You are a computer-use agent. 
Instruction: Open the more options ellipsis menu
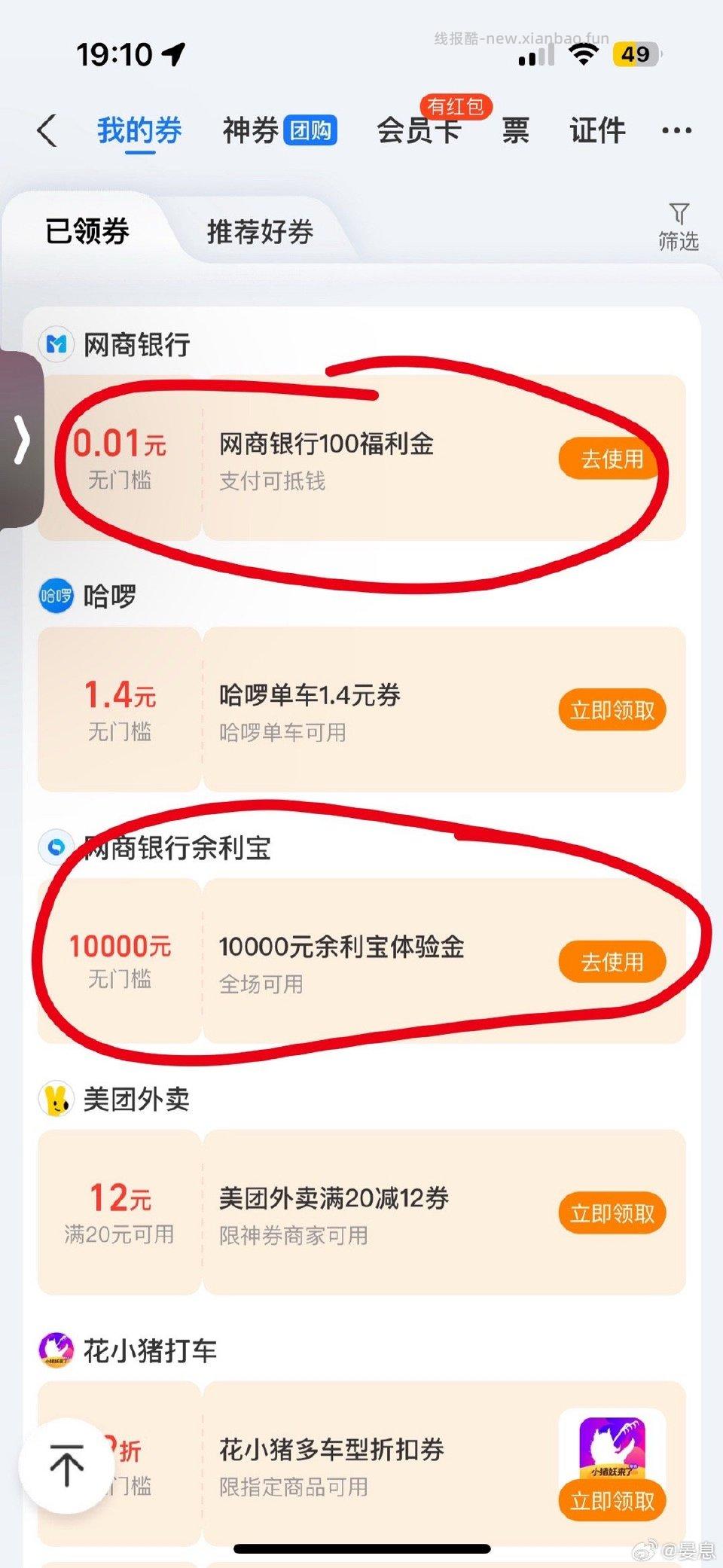[x=677, y=130]
